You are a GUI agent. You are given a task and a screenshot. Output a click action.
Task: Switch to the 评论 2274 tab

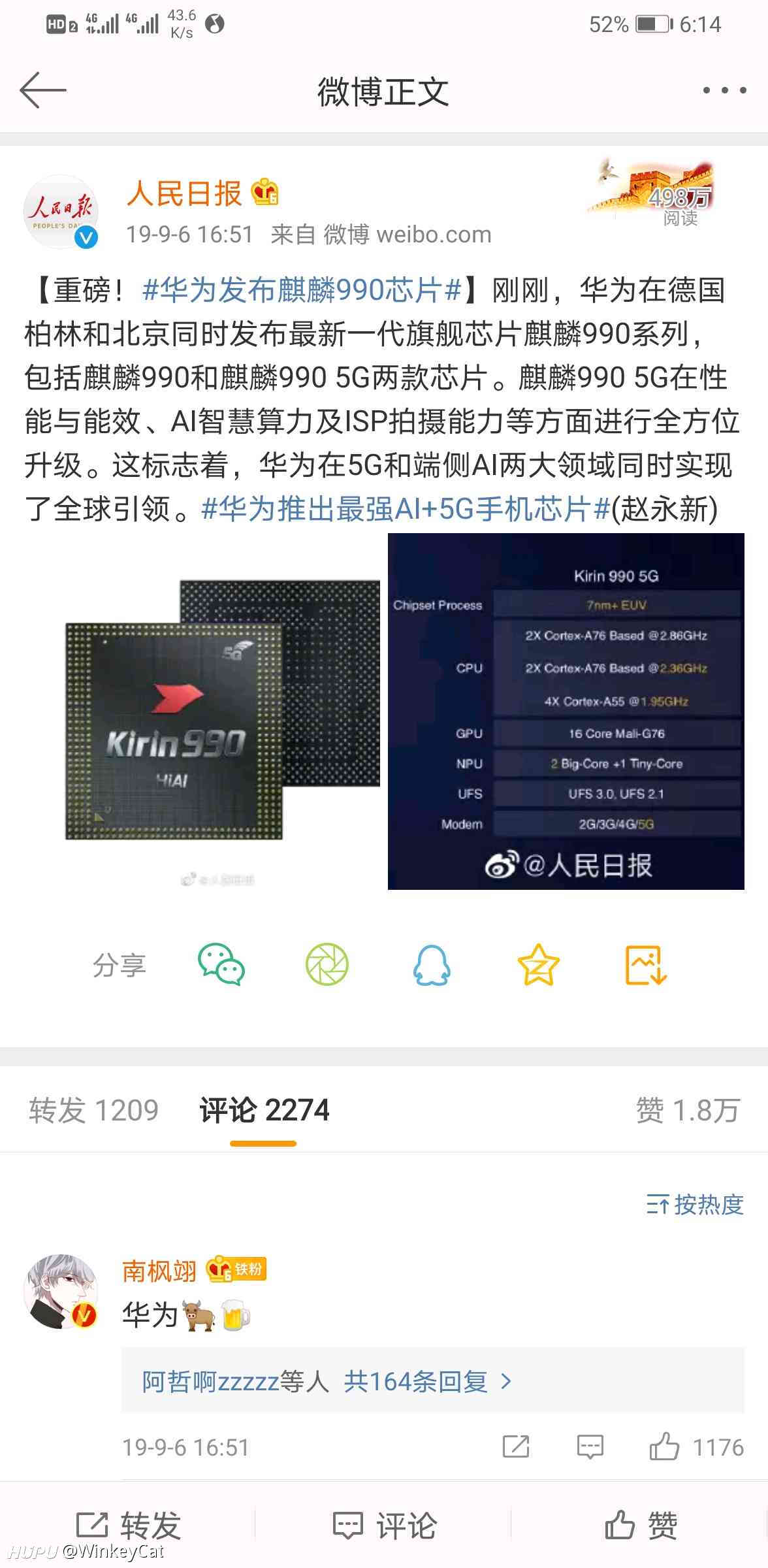pos(264,1110)
